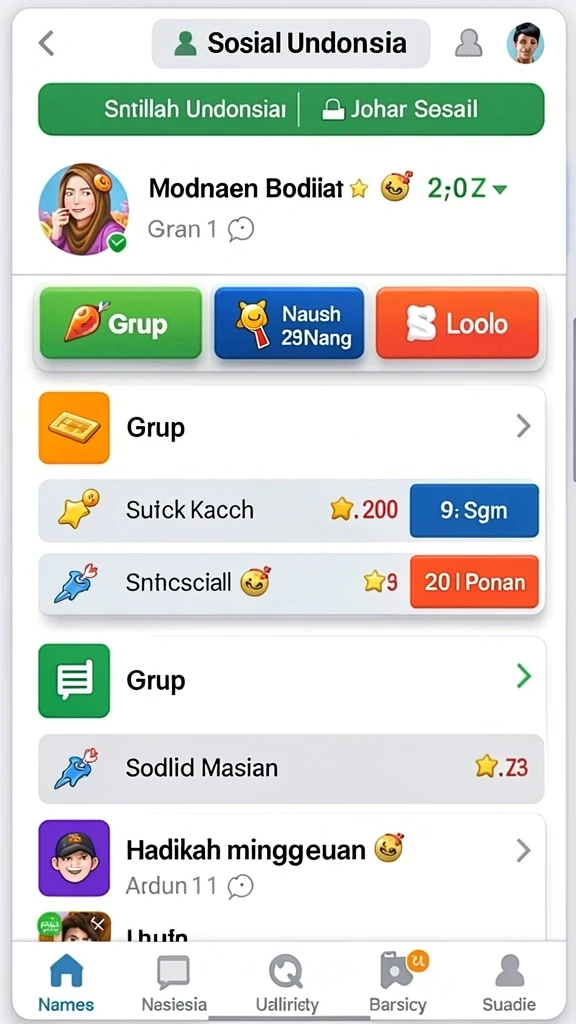This screenshot has width=576, height=1024.
Task: Go back with the top-left arrow
Action: (46, 44)
